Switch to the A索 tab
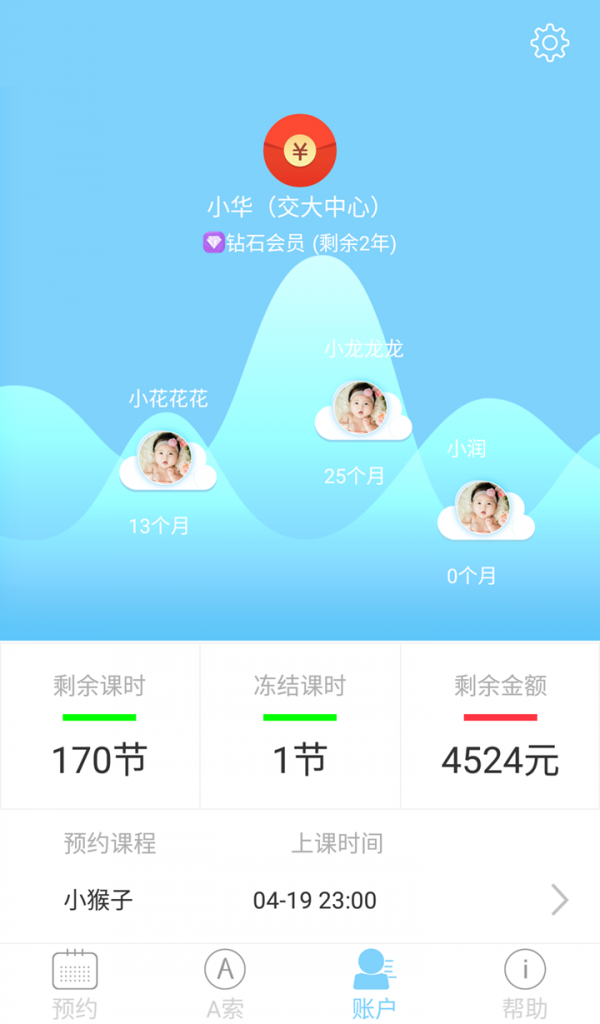Viewport: 600px width, 1024px height. [225, 984]
